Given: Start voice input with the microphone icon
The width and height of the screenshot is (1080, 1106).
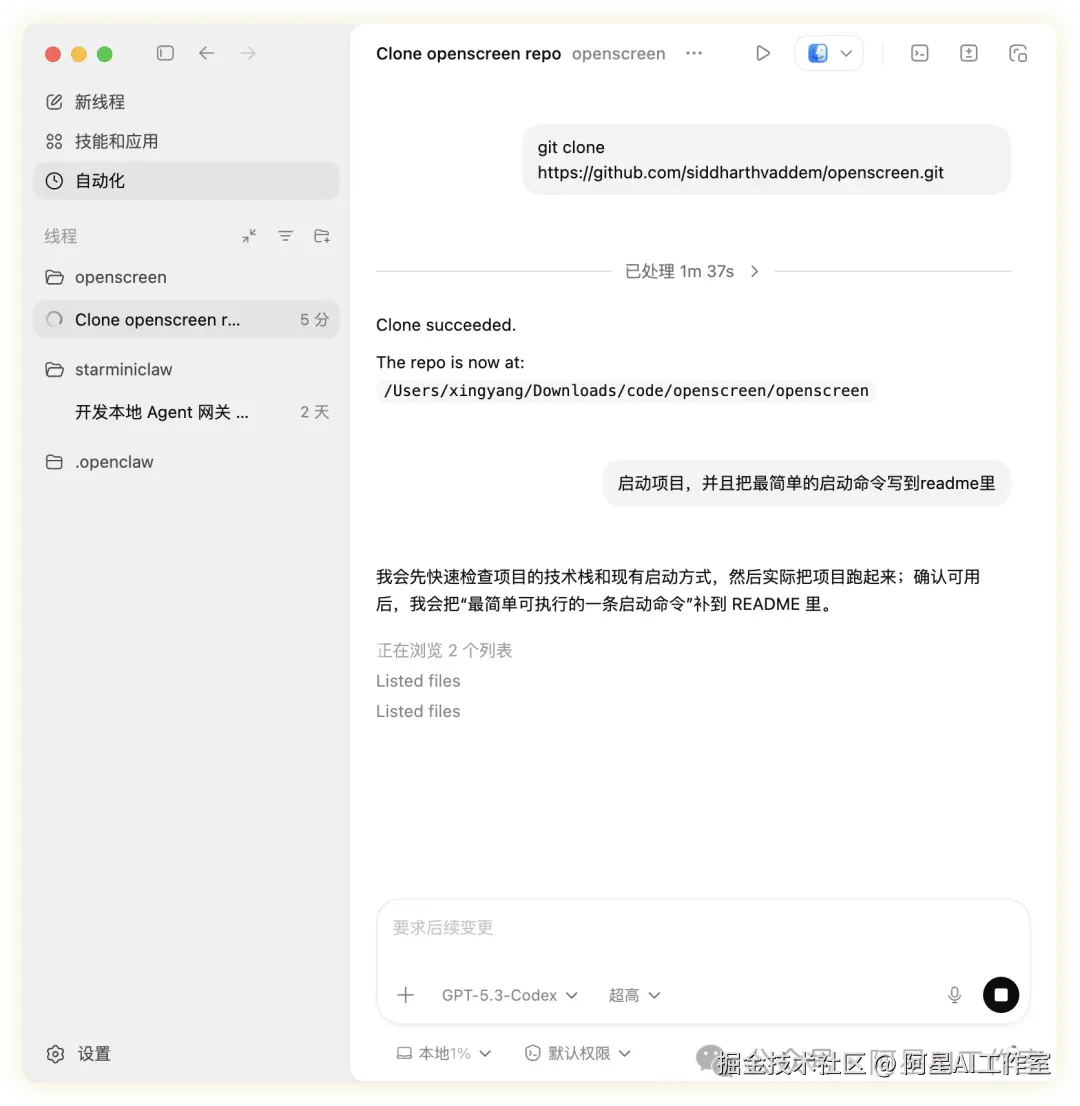Looking at the screenshot, I should point(954,995).
